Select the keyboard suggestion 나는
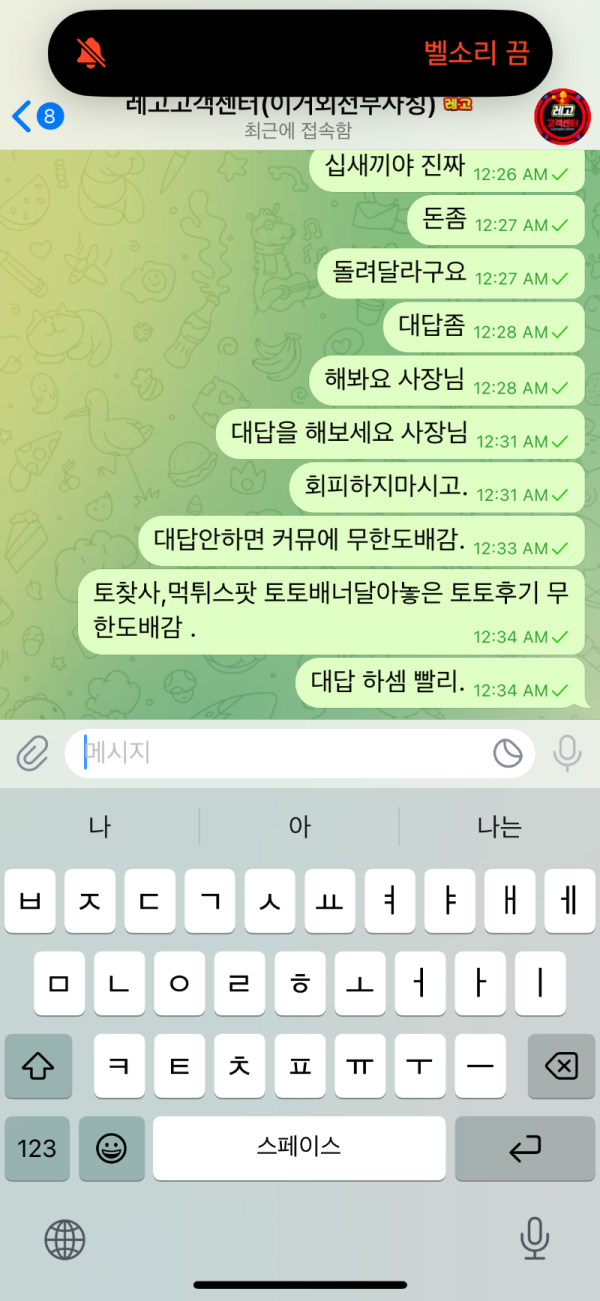Image resolution: width=600 pixels, height=1301 pixels. (499, 827)
